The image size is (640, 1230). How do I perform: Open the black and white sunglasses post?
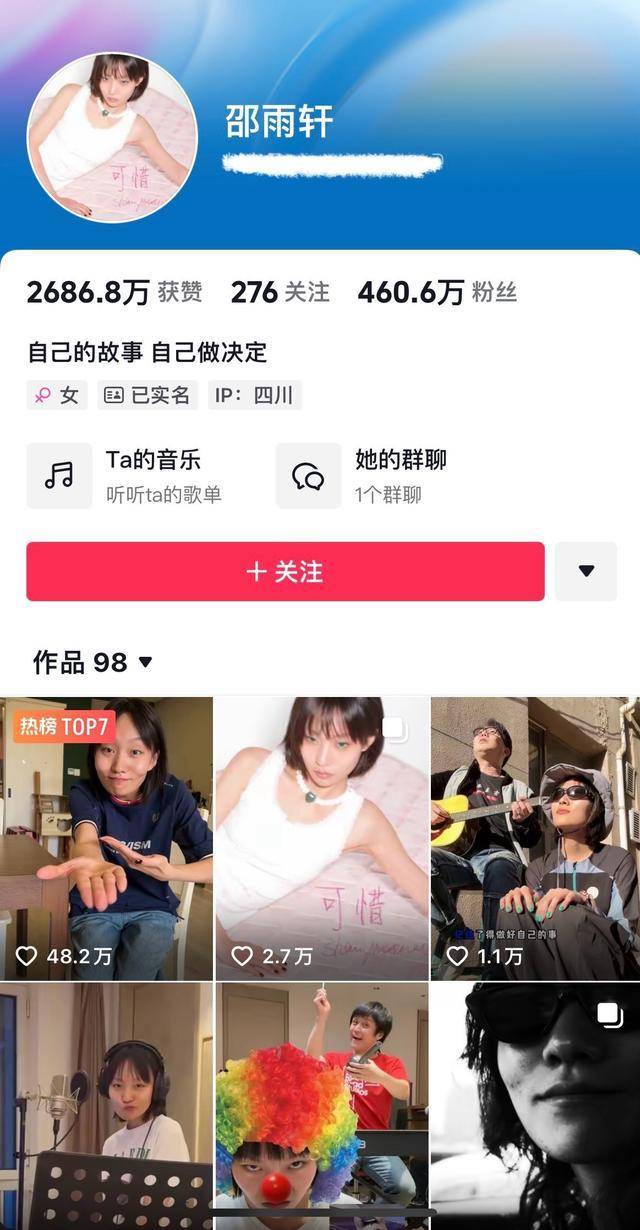pos(535,1105)
